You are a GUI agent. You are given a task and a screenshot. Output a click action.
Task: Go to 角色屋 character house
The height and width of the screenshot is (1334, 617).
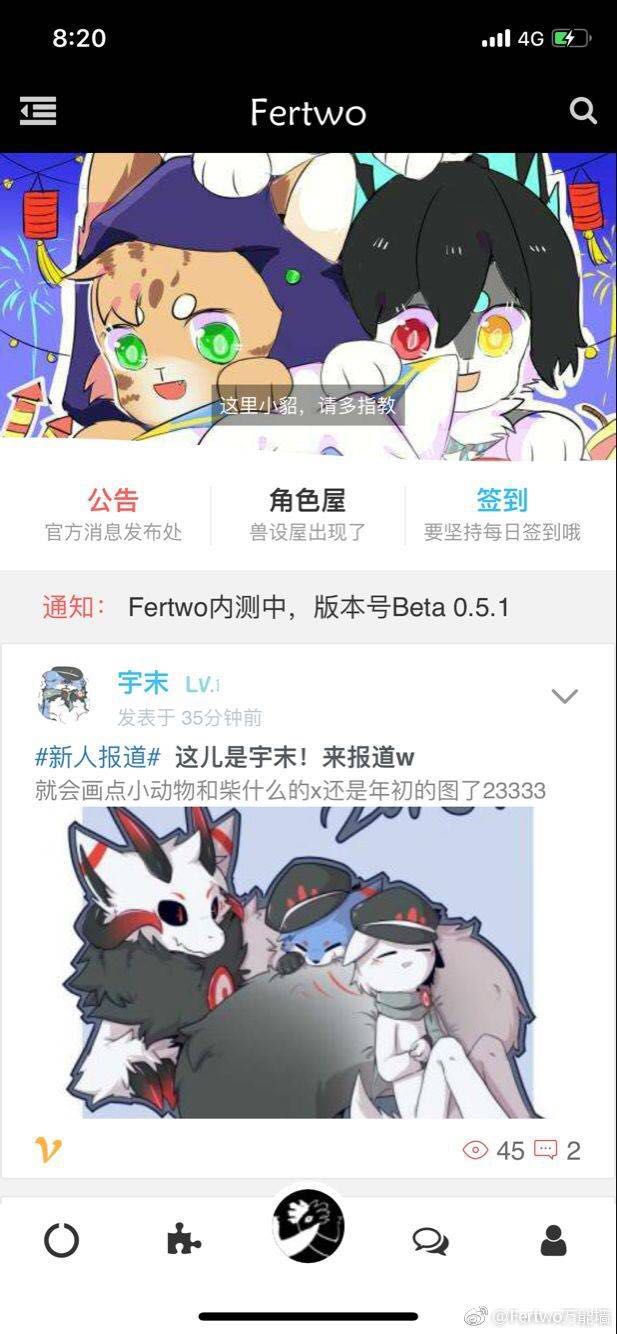tap(307, 514)
